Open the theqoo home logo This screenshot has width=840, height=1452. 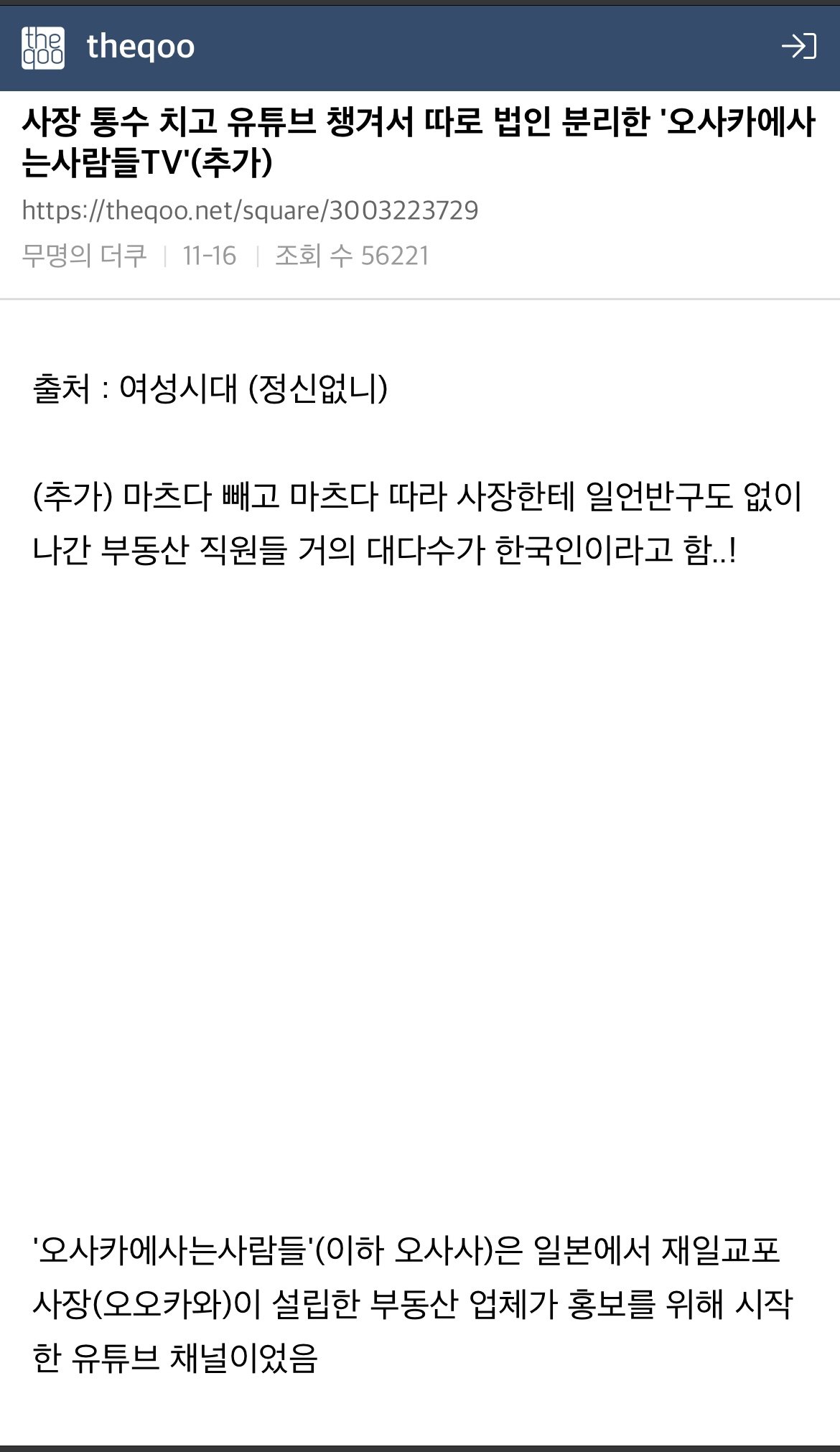tap(43, 48)
